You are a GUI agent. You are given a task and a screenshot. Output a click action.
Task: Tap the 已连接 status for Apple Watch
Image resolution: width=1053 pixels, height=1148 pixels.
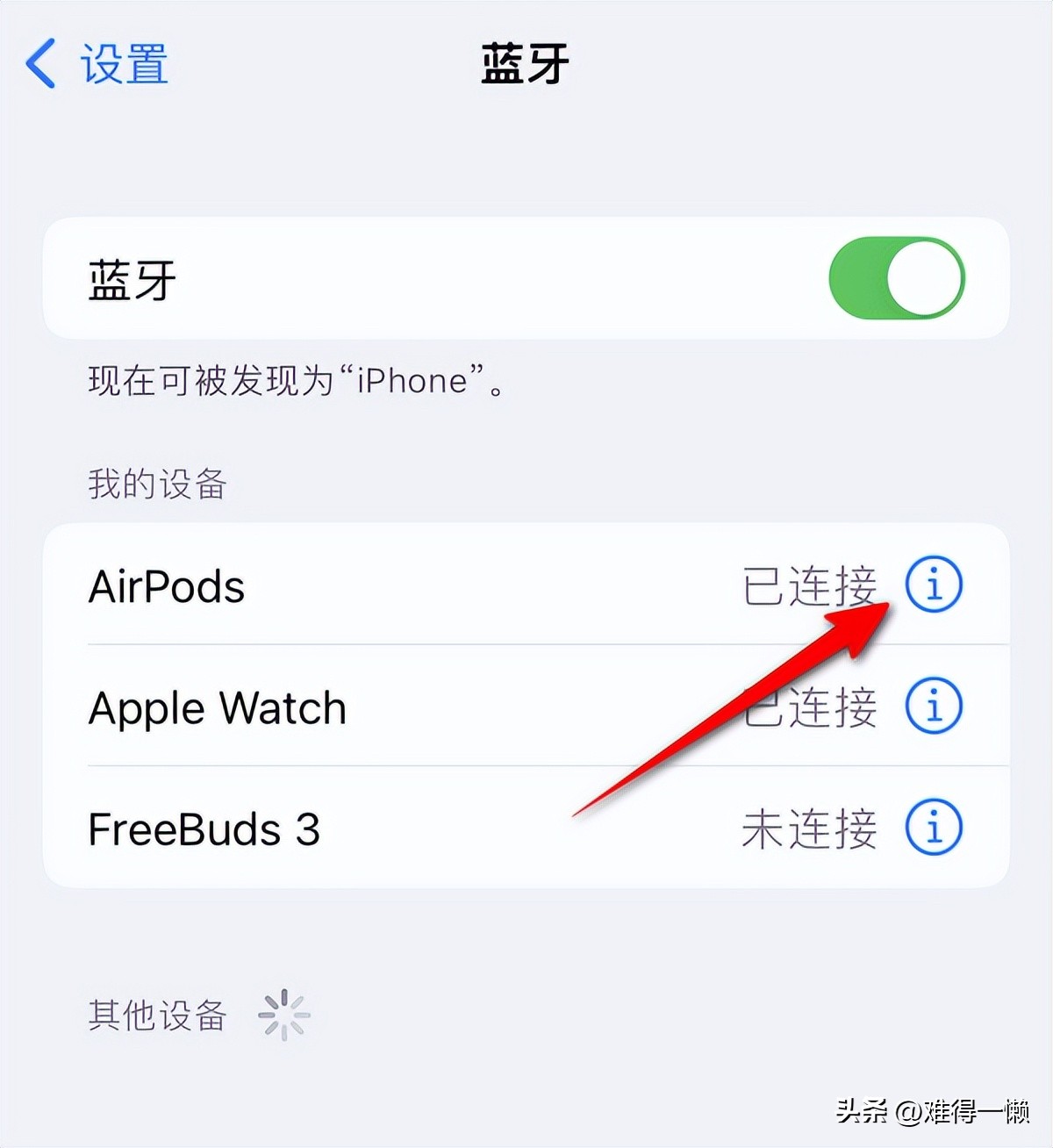(x=809, y=708)
